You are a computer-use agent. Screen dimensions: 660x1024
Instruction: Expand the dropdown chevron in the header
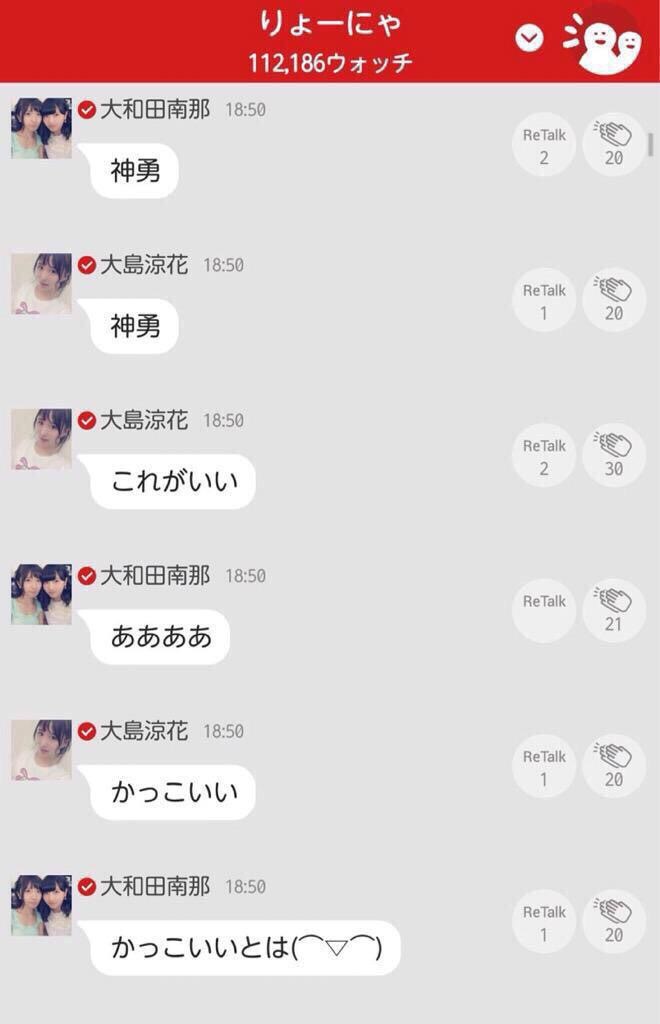point(529,39)
